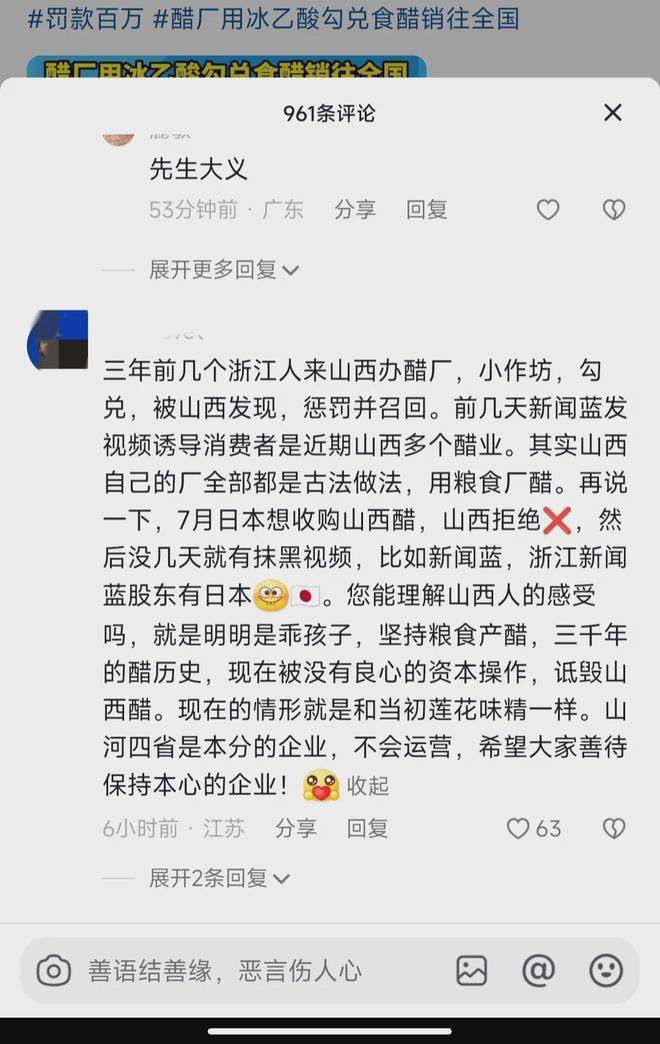The image size is (660, 1044).
Task: Collapse the long comment with 收起
Action: pos(367,786)
